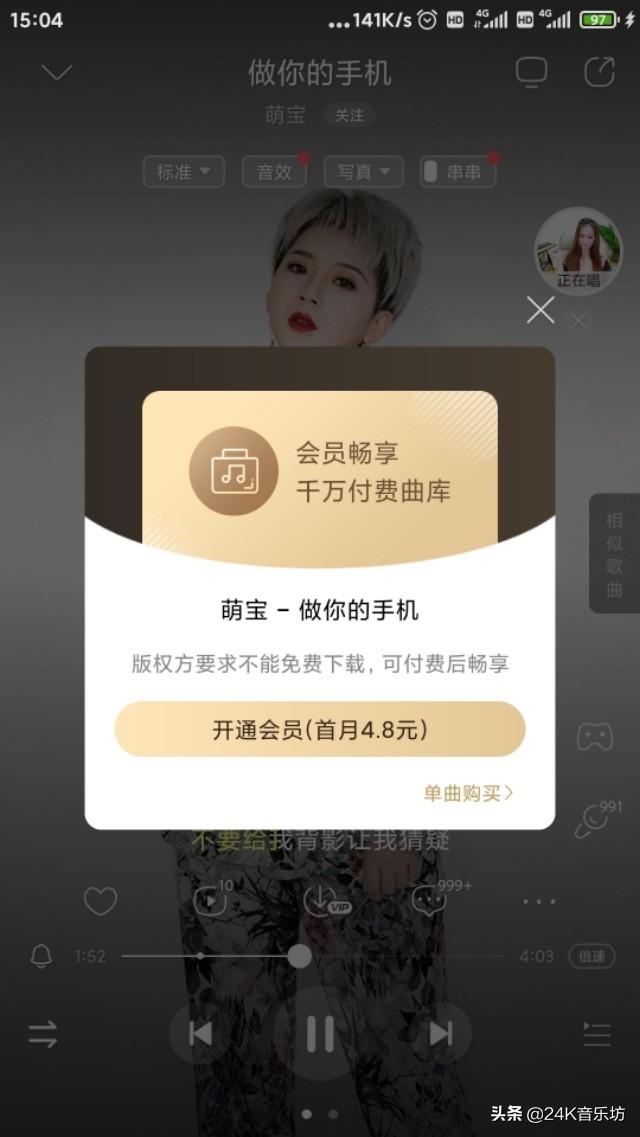
Task: Follow artist 萌宝 with 关注
Action: pos(349,115)
